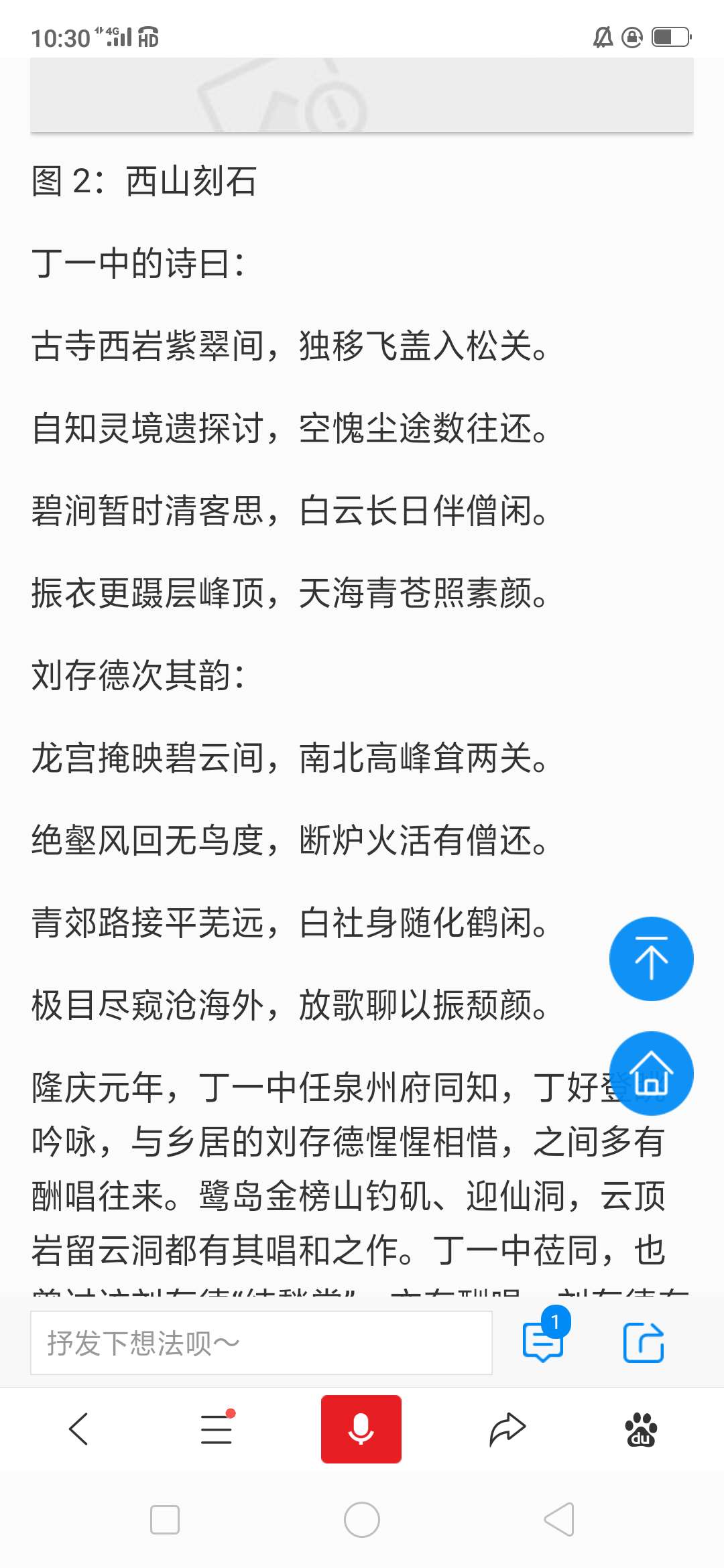
Task: Tap the HD indicator in status bar
Action: [x=147, y=38]
